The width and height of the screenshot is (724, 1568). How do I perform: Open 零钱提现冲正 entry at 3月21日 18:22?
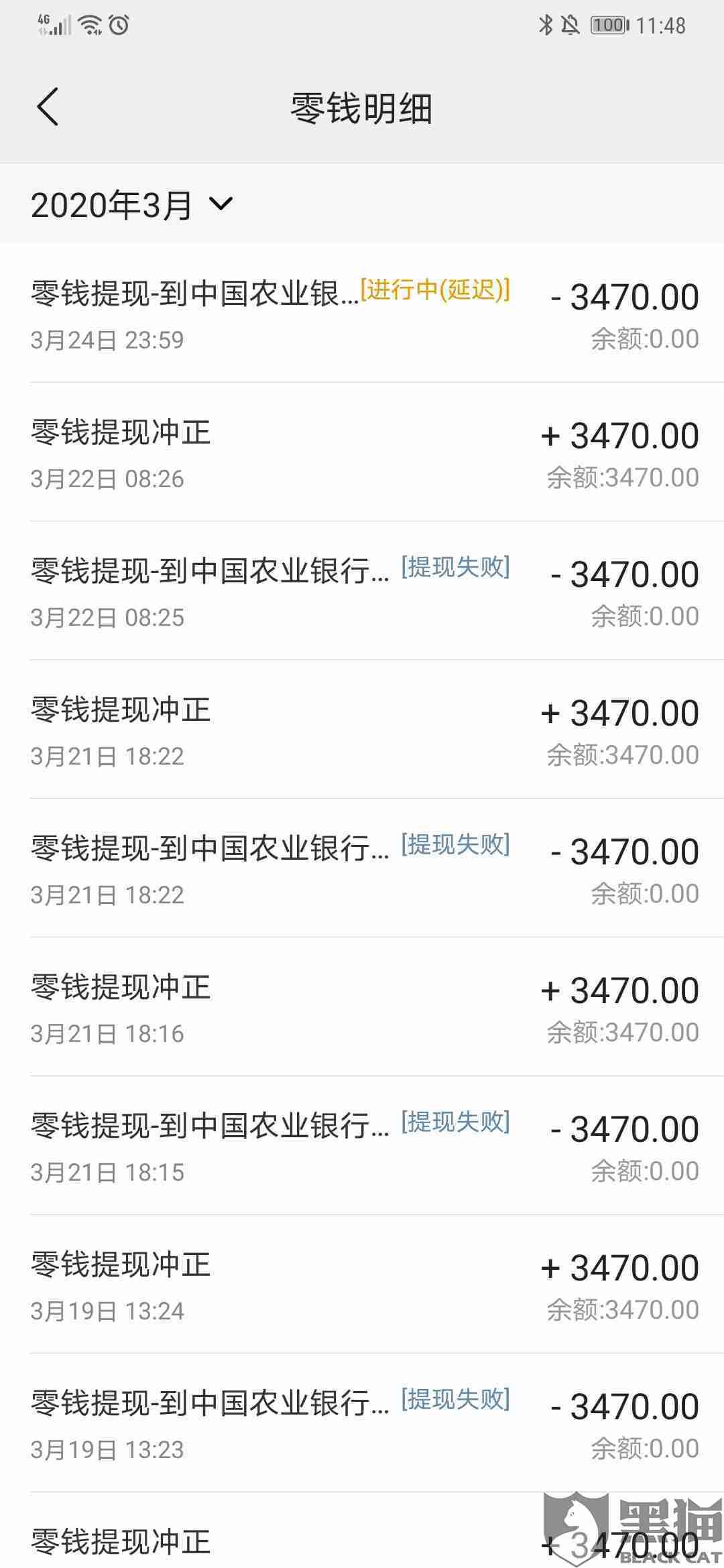[362, 730]
